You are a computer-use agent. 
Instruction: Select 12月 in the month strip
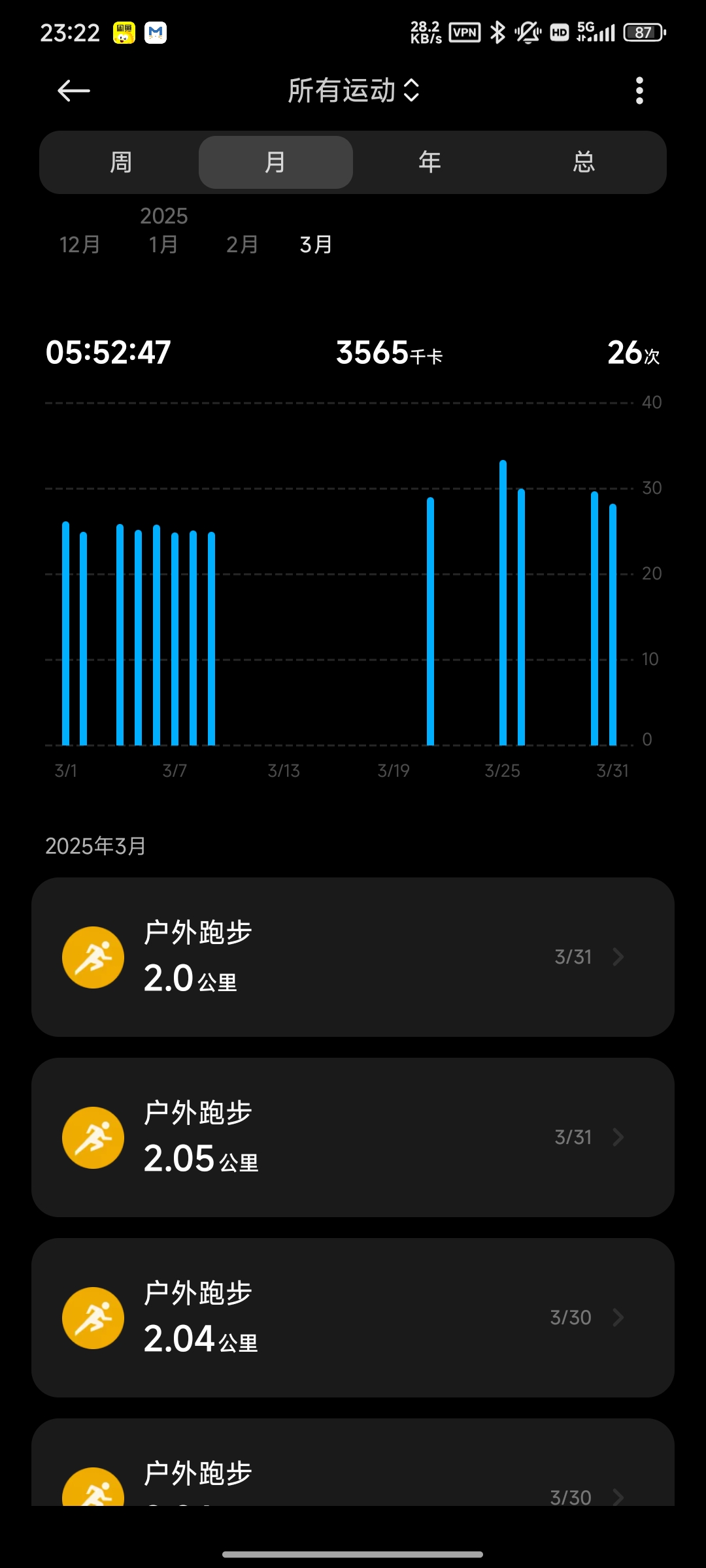click(x=80, y=244)
